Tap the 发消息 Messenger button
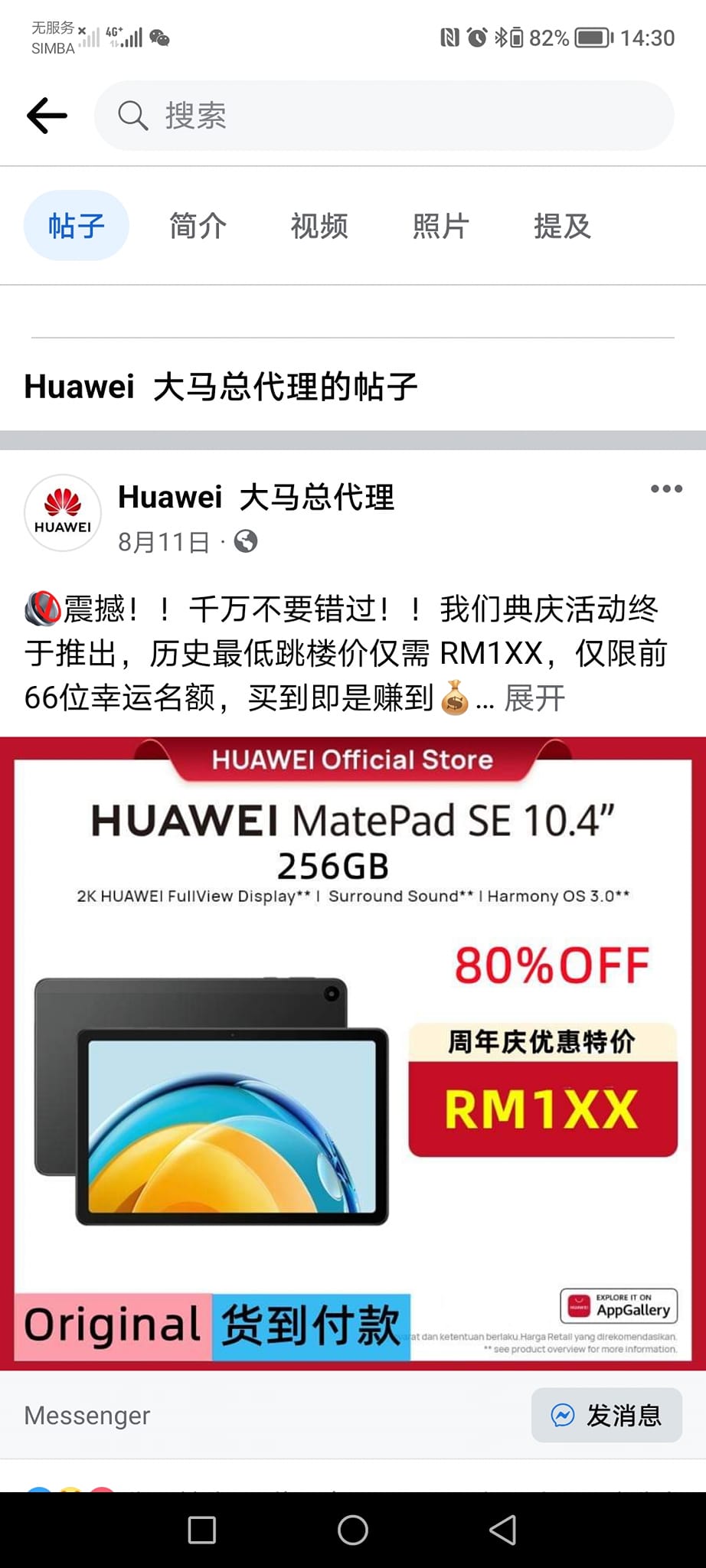Viewport: 706px width, 1568px height. pyautogui.click(x=606, y=1416)
